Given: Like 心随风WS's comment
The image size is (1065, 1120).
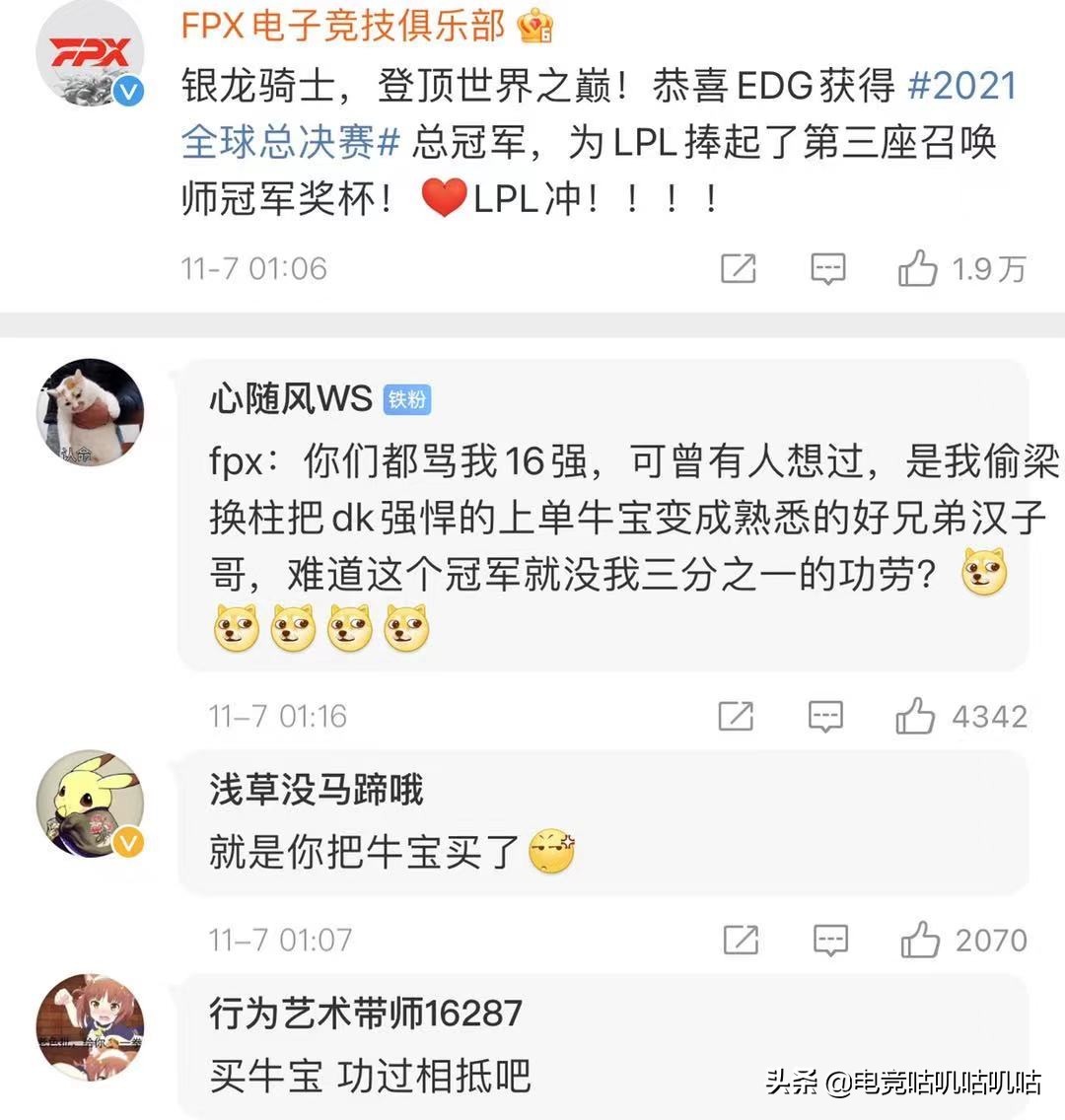Looking at the screenshot, I should pos(915,716).
